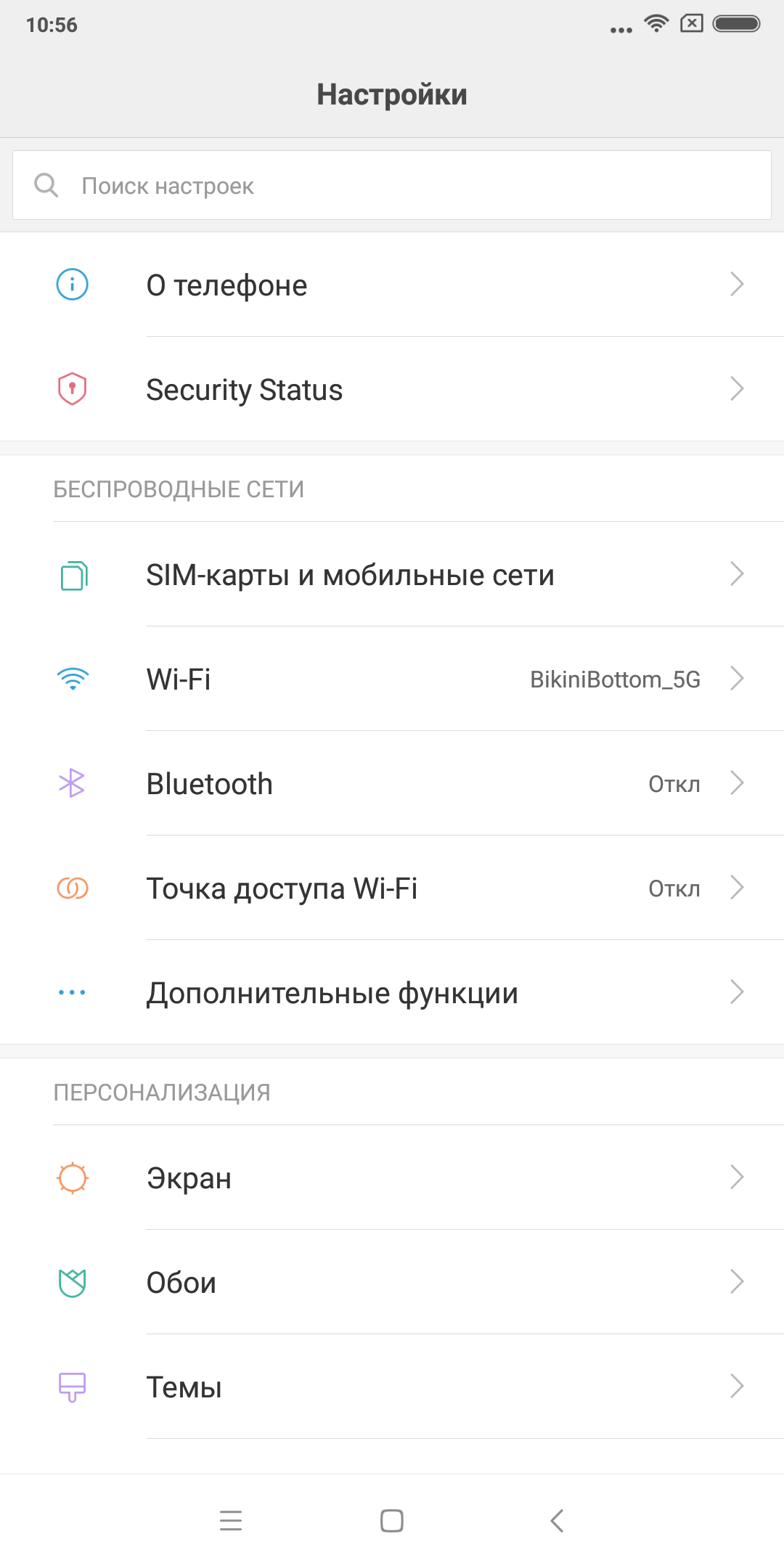Tap the home button in navigation bar

pos(392,1520)
